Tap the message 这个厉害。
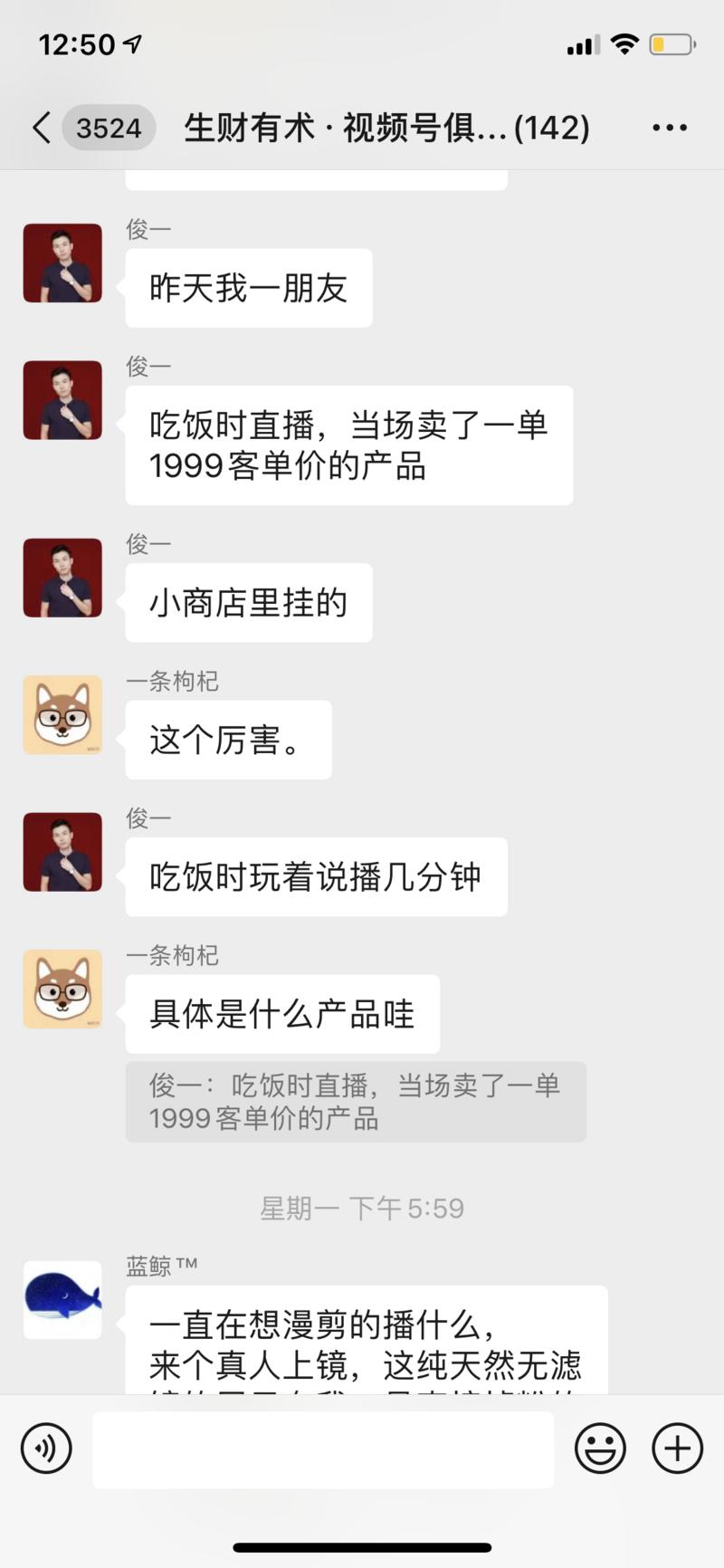The width and height of the screenshot is (724, 1568). click(228, 739)
